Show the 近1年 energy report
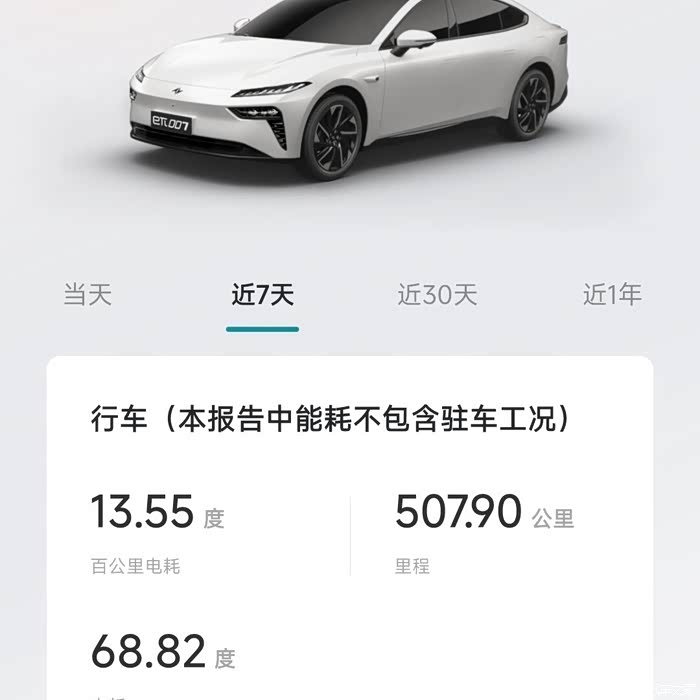This screenshot has height=700, width=700. point(612,295)
